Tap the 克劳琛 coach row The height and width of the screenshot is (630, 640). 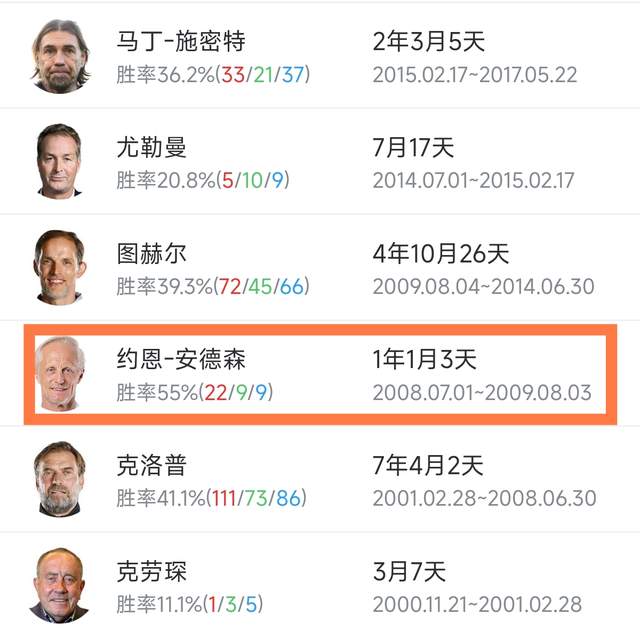[x=320, y=588]
